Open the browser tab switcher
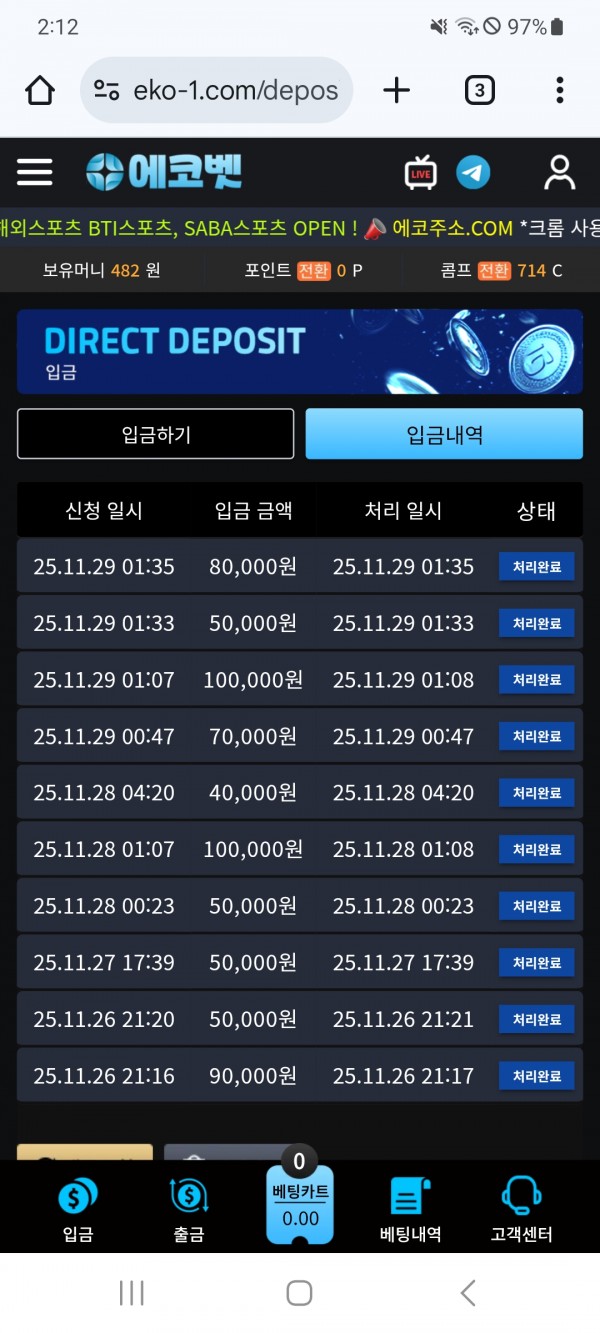 point(480,91)
